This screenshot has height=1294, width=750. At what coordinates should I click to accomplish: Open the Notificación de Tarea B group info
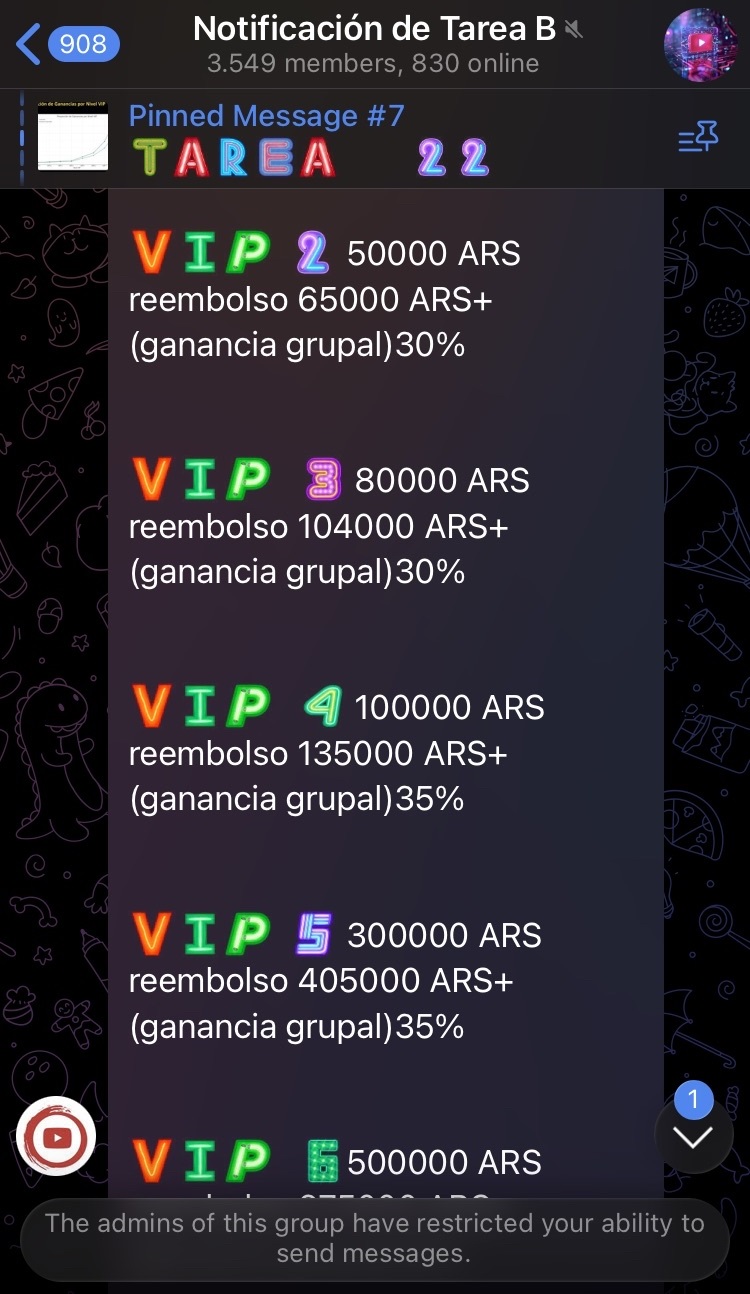tap(373, 45)
